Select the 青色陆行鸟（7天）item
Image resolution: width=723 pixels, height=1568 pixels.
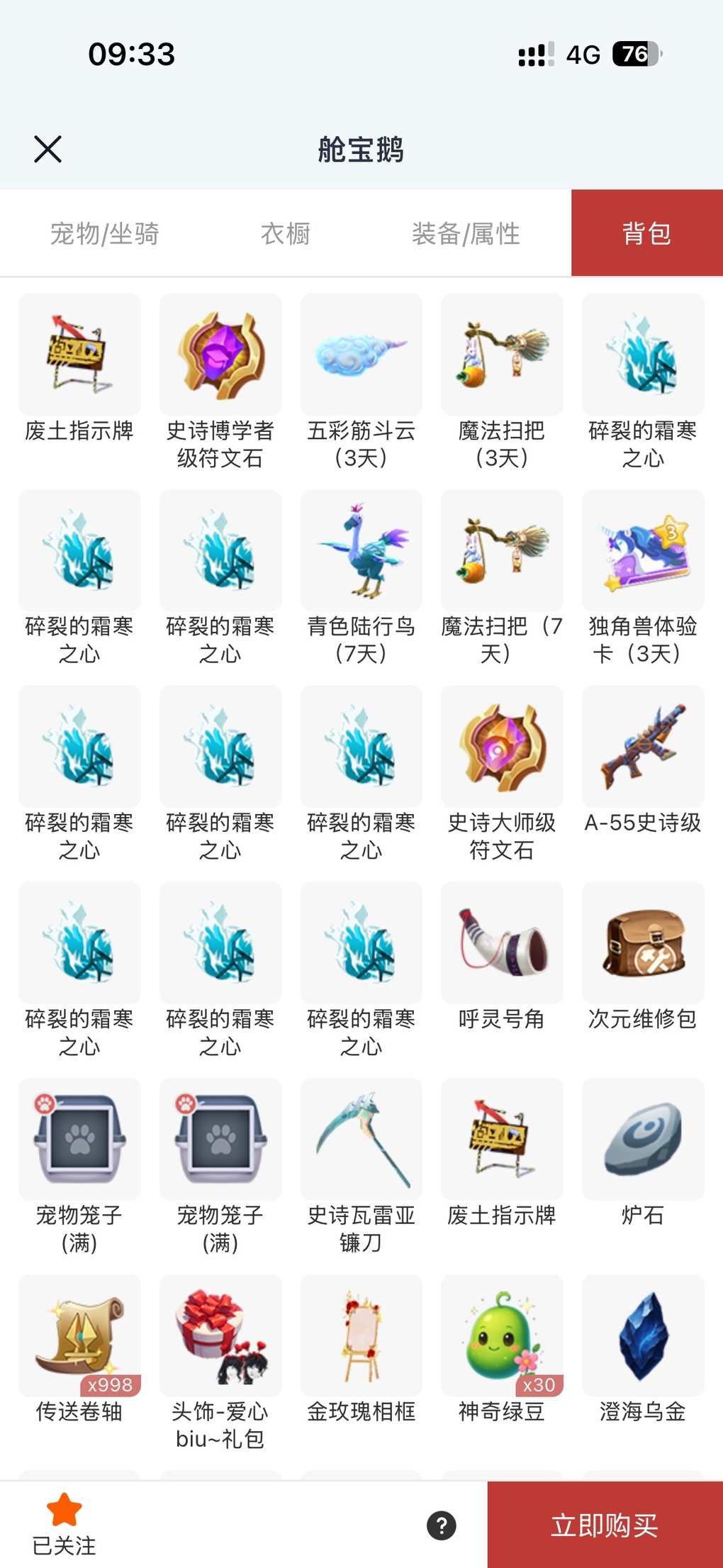[x=361, y=551]
